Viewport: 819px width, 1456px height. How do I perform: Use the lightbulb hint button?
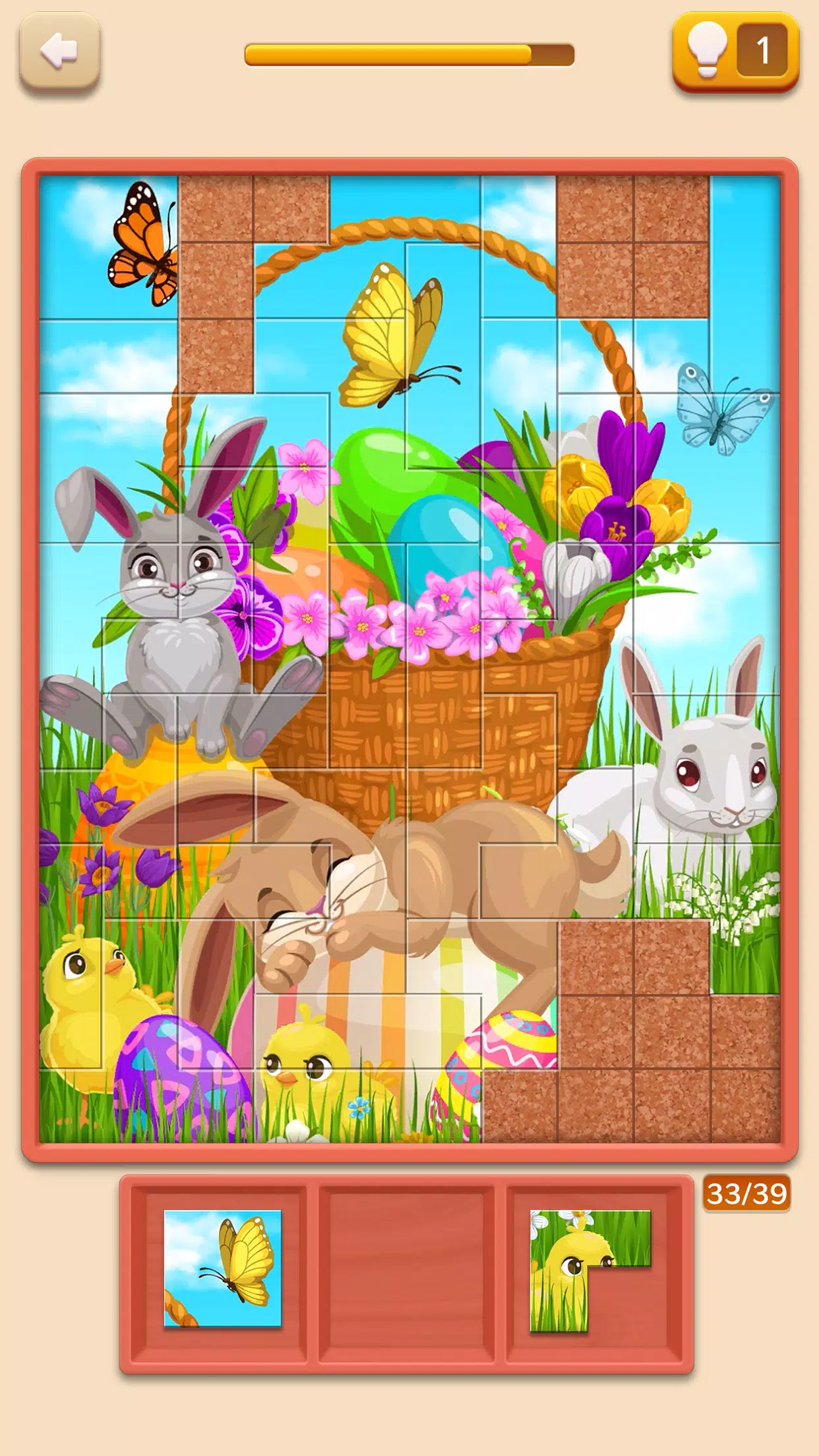735,51
